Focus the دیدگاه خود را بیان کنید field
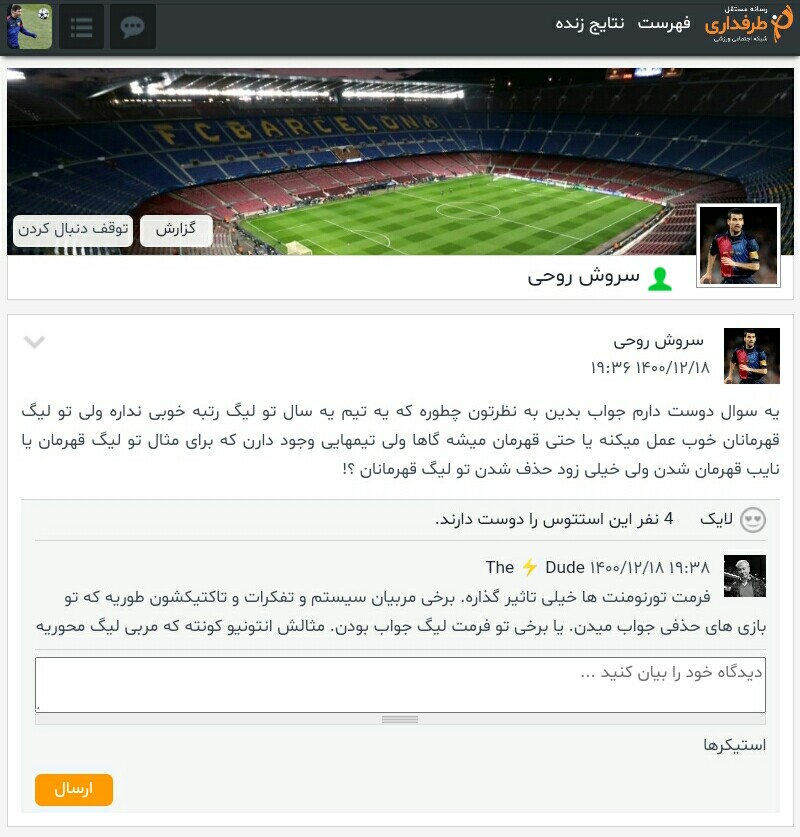 (x=400, y=684)
